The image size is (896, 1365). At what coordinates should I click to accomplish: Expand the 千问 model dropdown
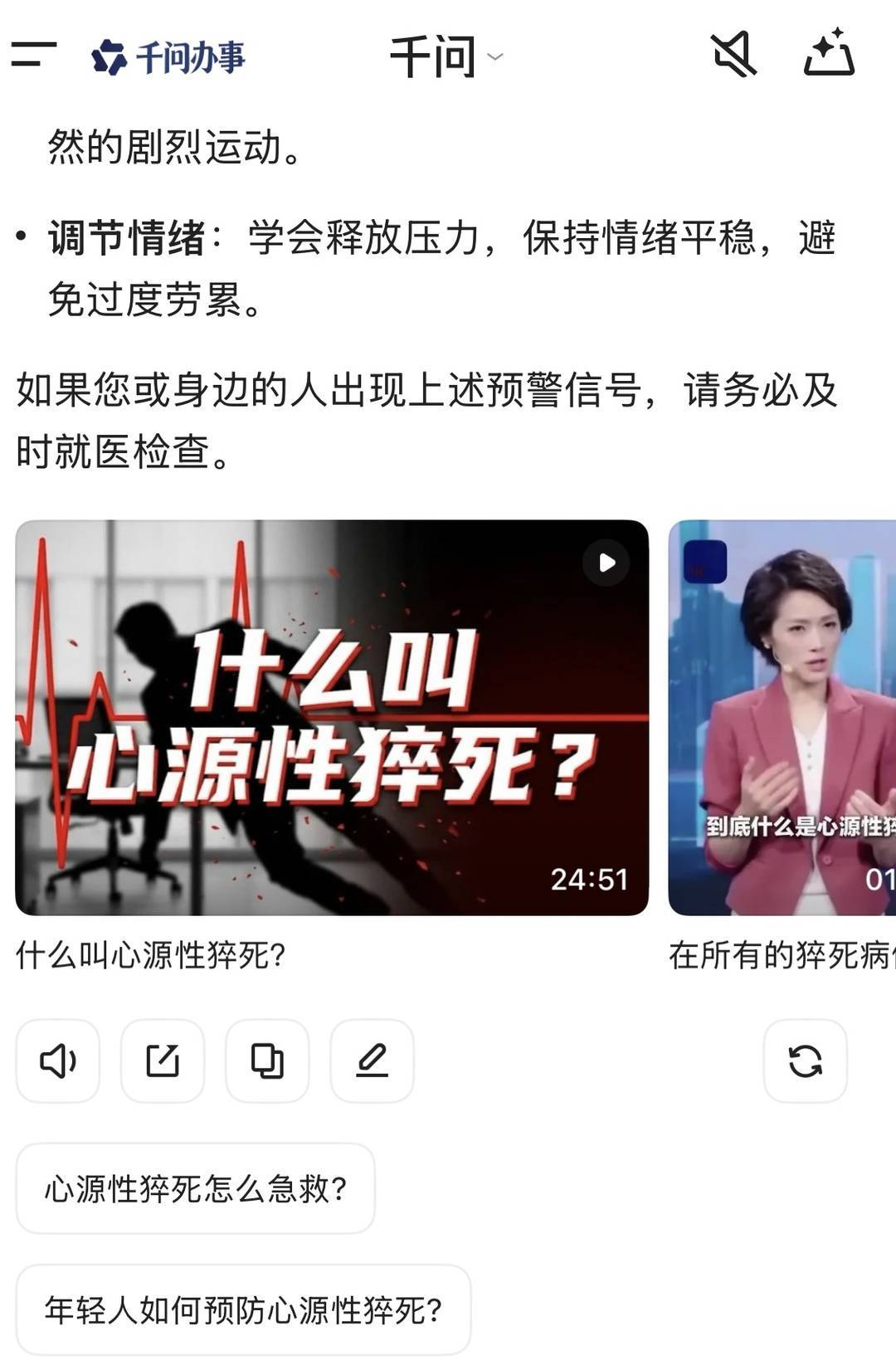tap(446, 57)
